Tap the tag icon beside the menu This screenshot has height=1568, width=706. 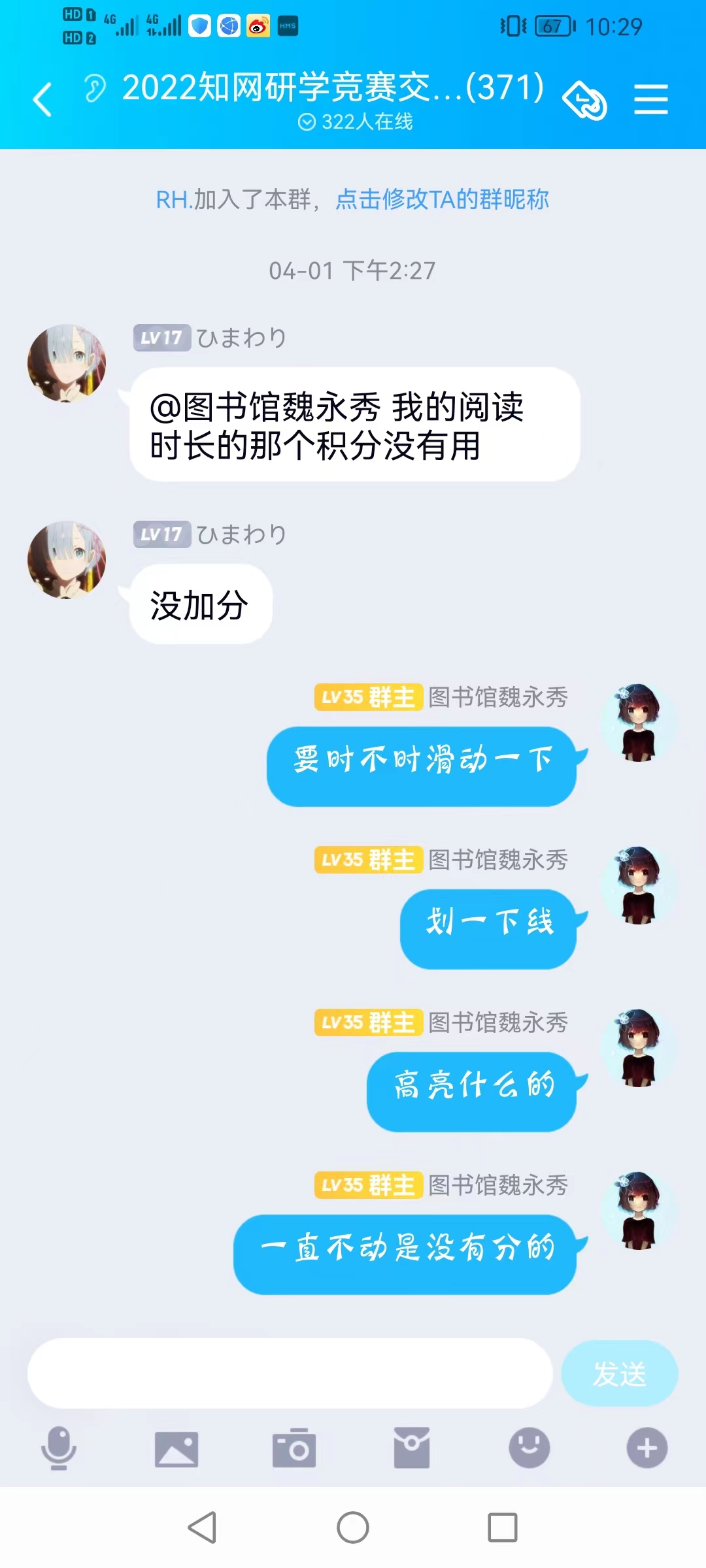click(x=585, y=100)
